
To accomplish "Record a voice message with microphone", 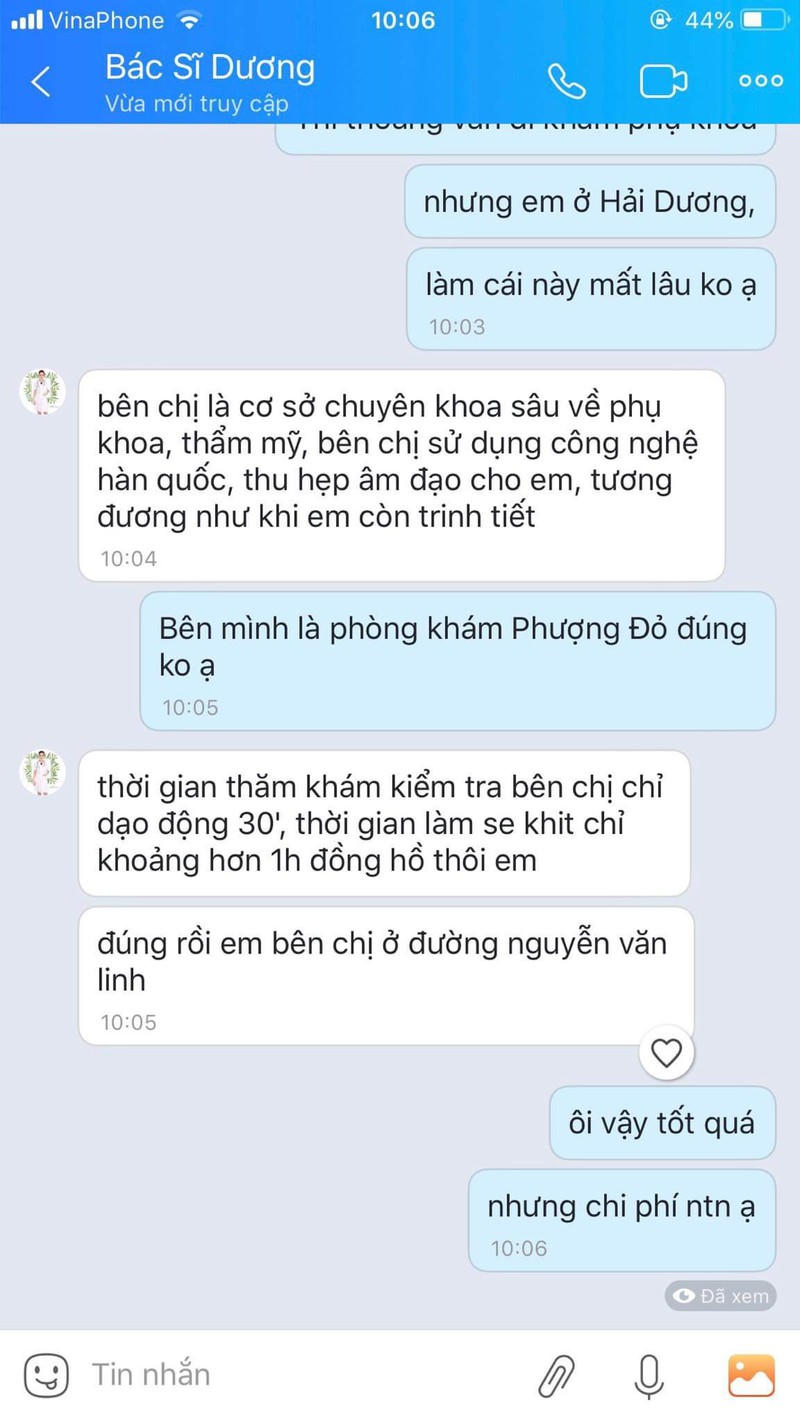I will point(652,1376).
